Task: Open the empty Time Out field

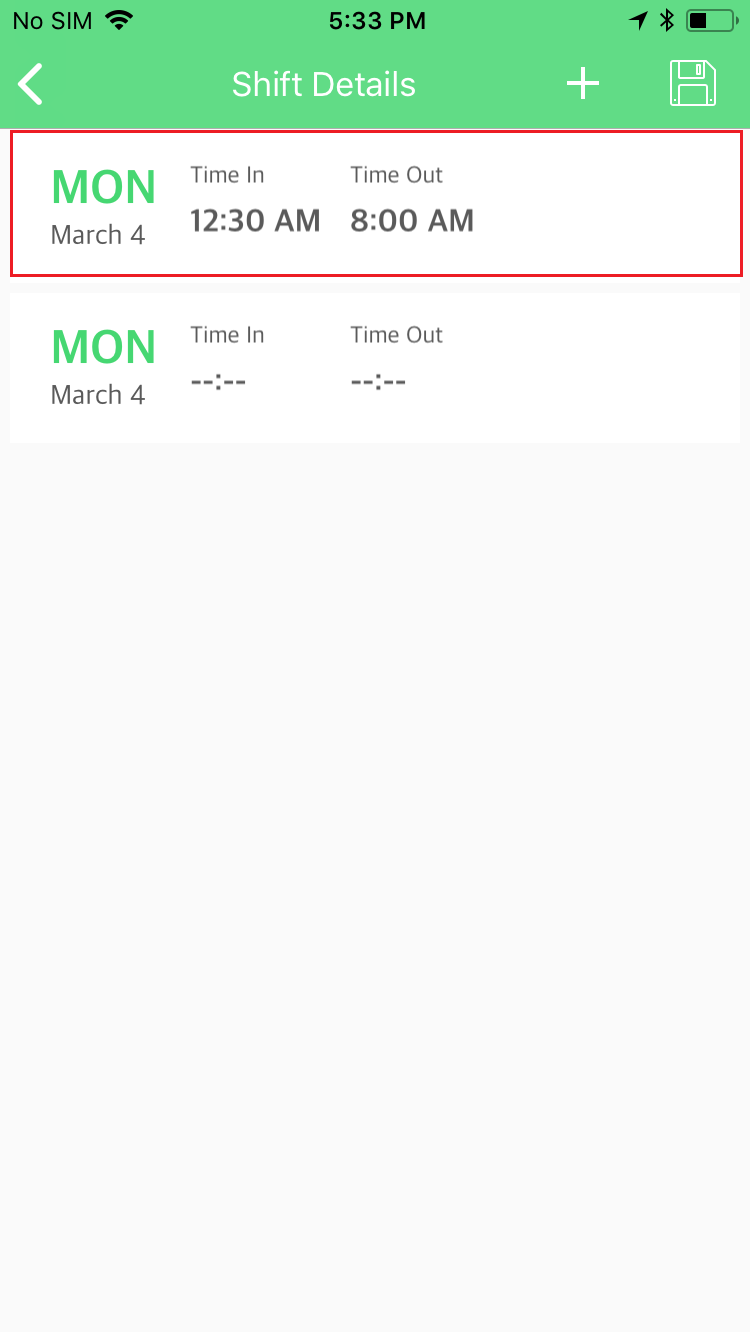Action: click(x=377, y=380)
